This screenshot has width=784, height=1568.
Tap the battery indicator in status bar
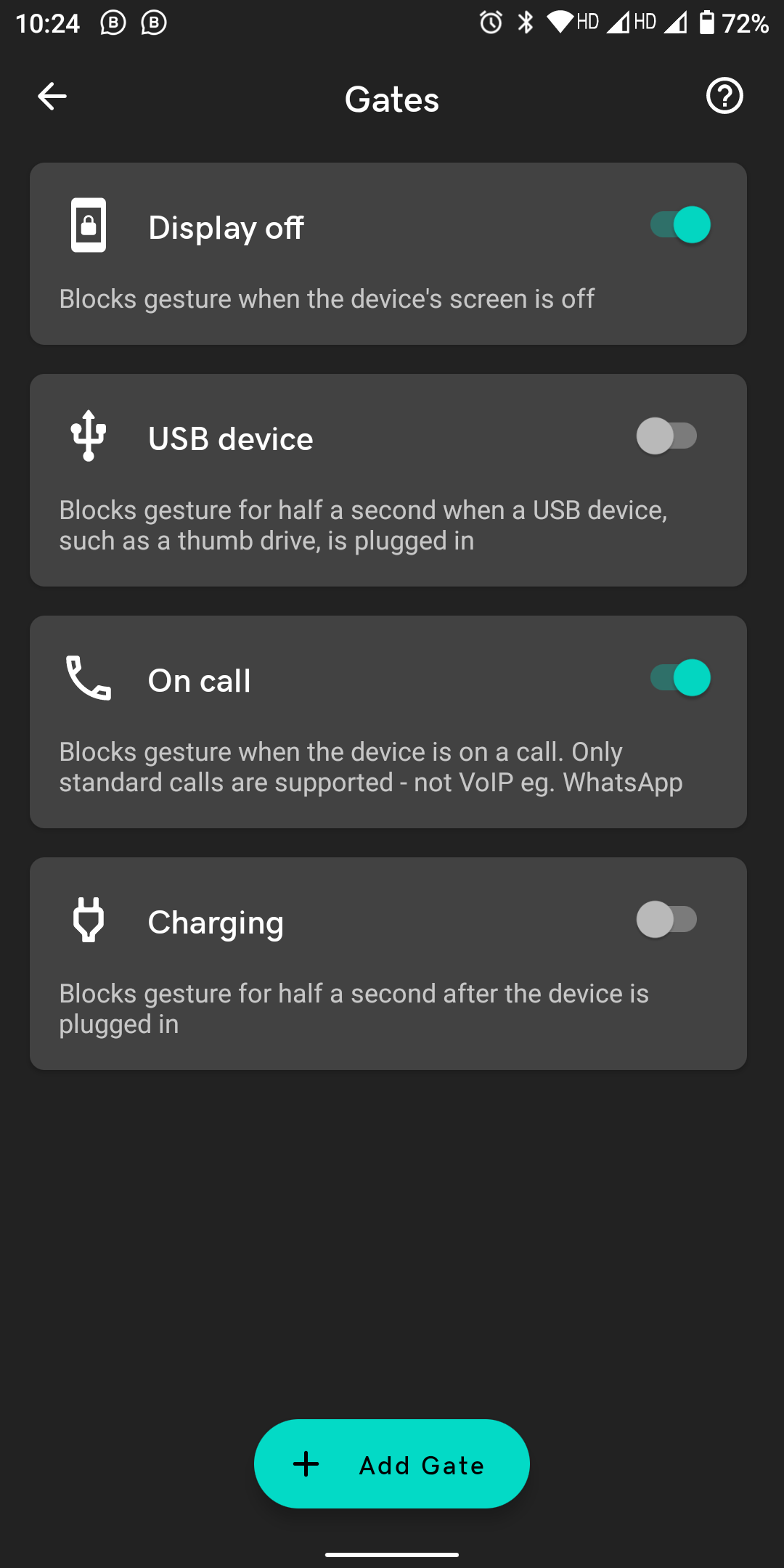tap(708, 22)
